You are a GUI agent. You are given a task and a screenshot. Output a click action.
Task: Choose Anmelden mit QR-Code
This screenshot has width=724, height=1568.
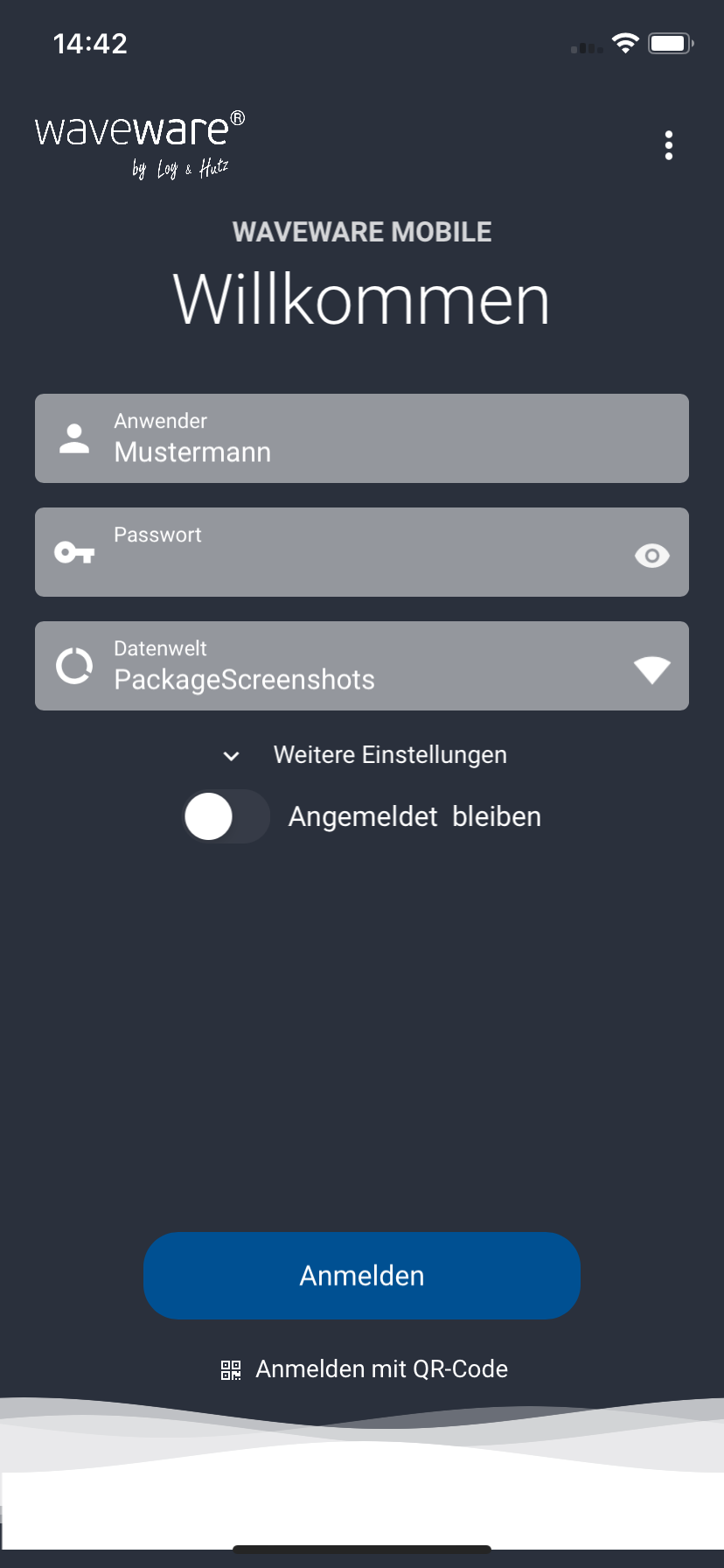point(365,1368)
